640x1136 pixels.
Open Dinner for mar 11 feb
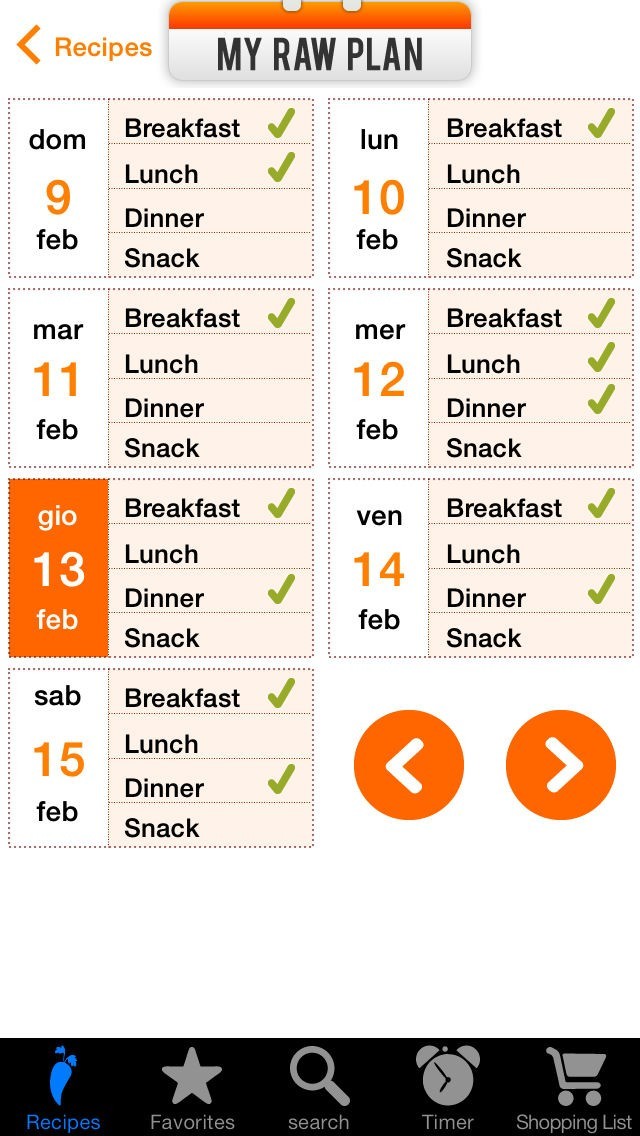(210, 401)
